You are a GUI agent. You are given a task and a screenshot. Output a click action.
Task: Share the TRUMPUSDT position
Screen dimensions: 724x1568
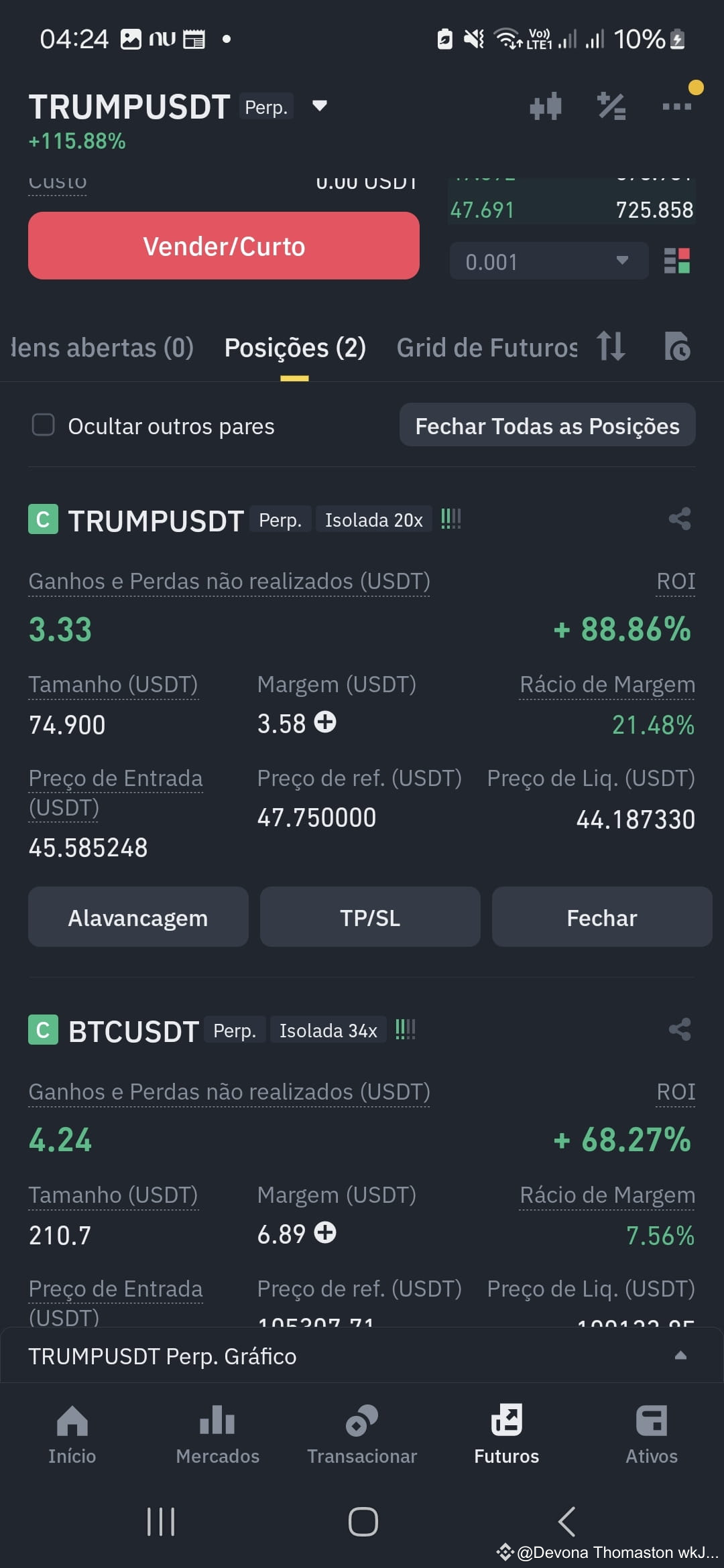(679, 519)
